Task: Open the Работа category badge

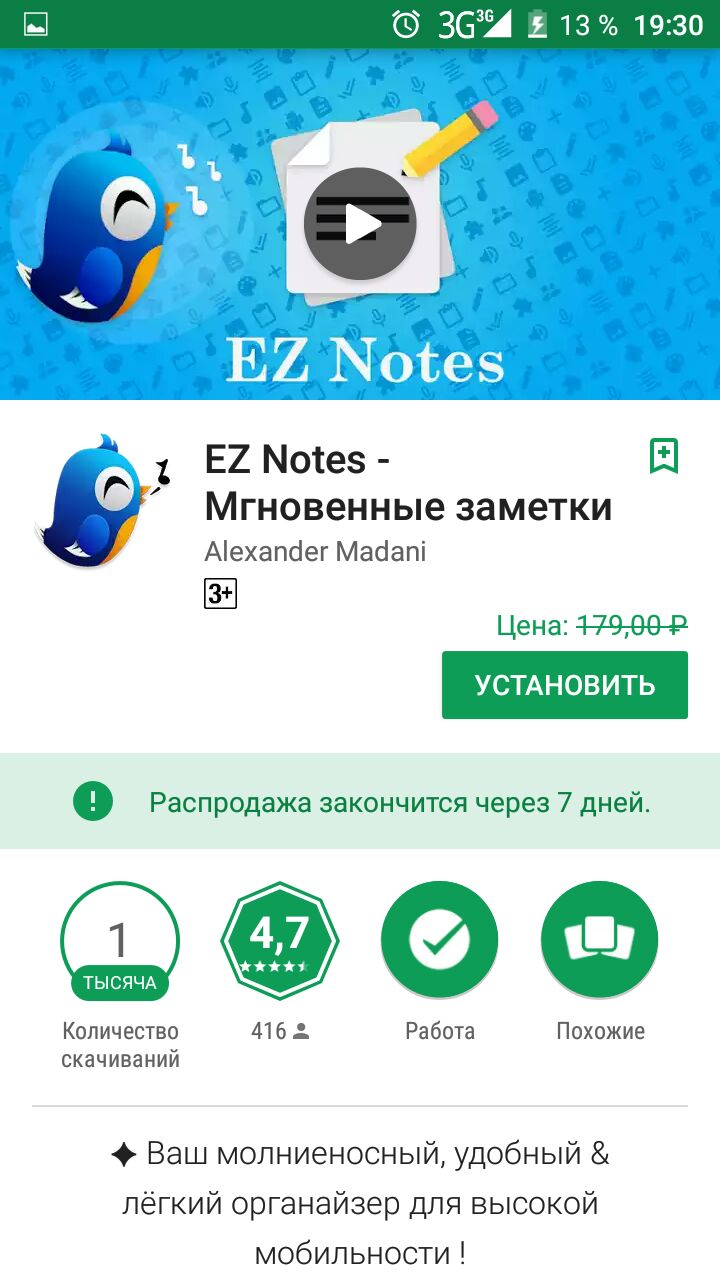Action: tap(439, 941)
